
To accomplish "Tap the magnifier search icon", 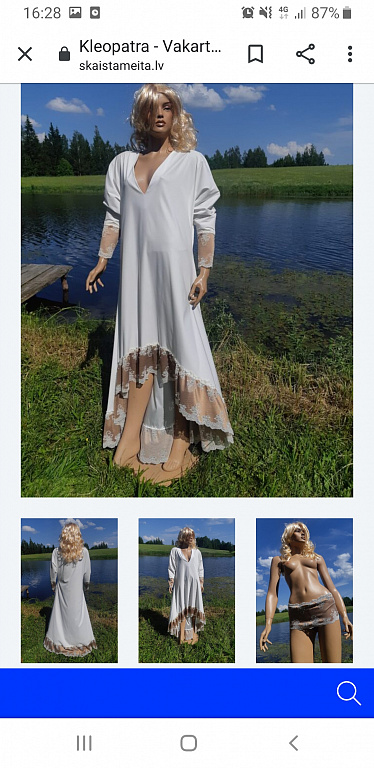I will pos(349,693).
